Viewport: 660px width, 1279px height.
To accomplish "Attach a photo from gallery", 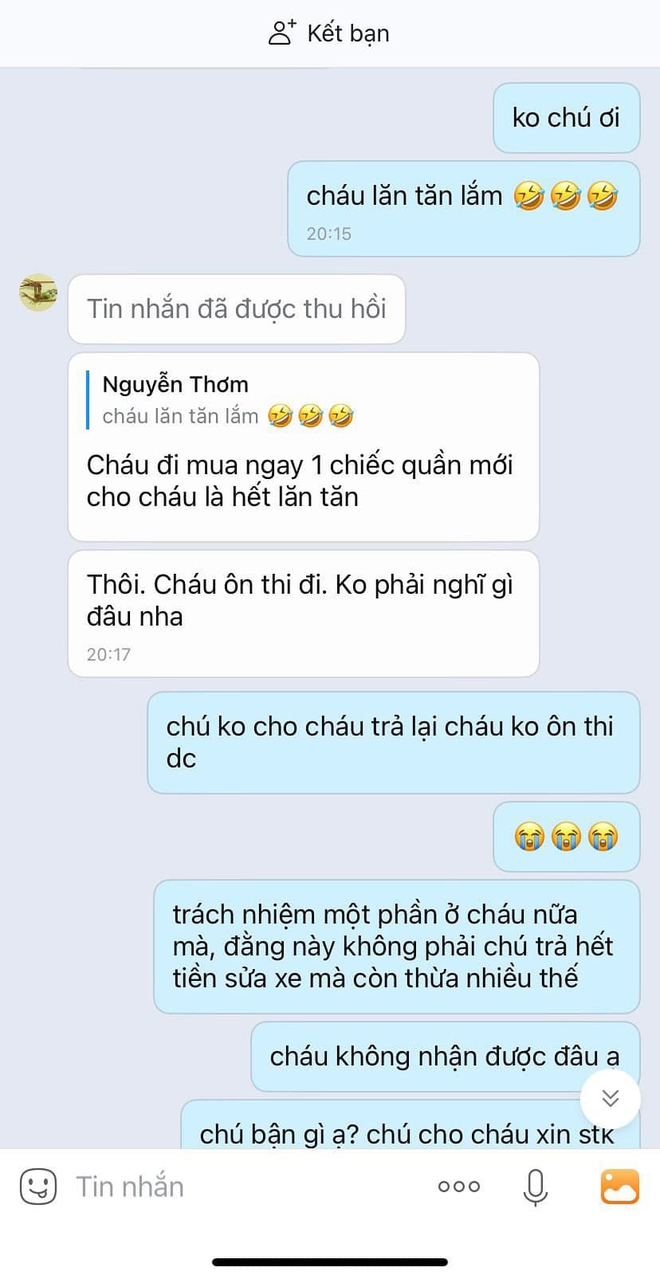I will (x=619, y=1187).
